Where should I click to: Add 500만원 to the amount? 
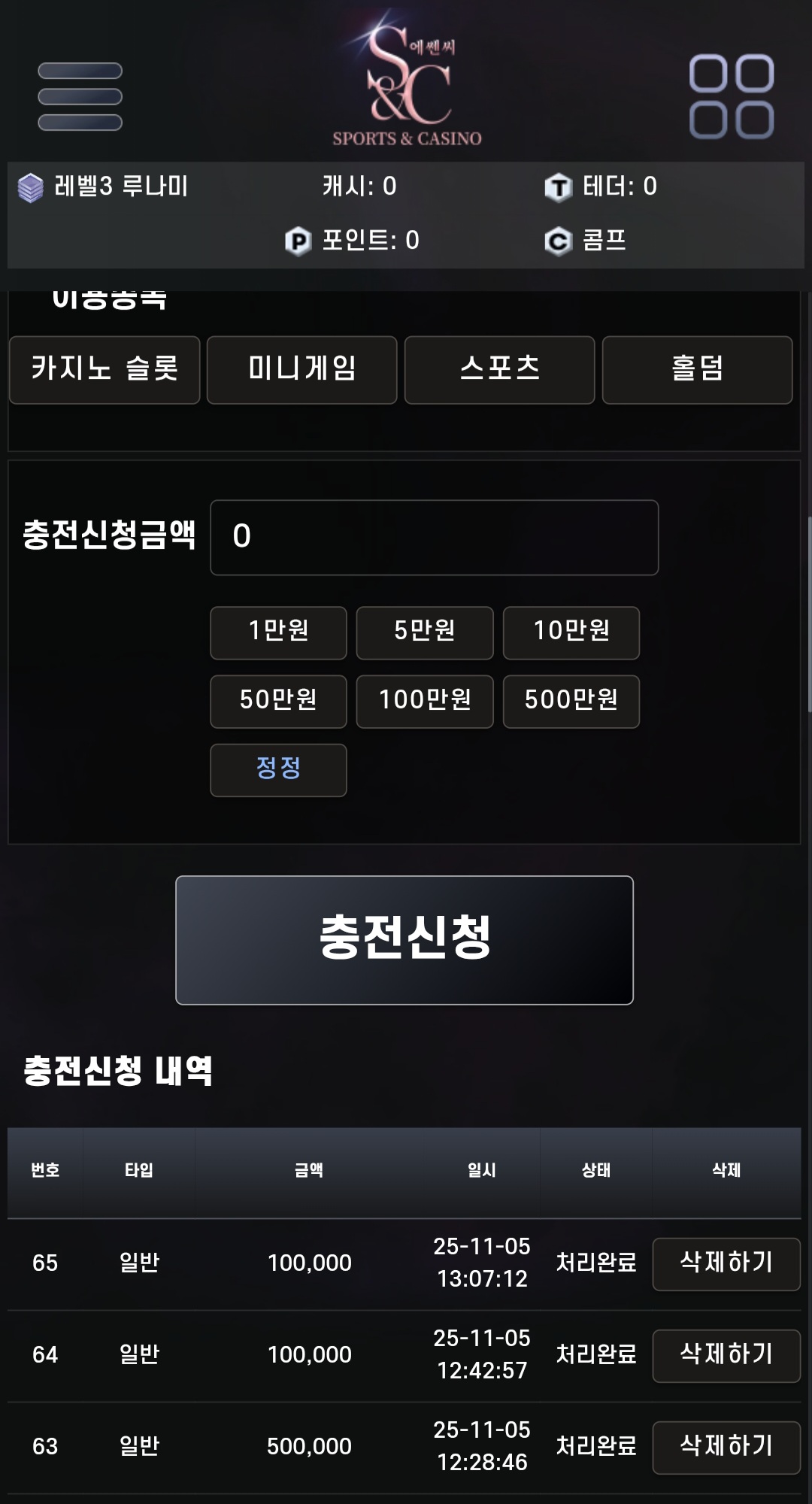(571, 701)
